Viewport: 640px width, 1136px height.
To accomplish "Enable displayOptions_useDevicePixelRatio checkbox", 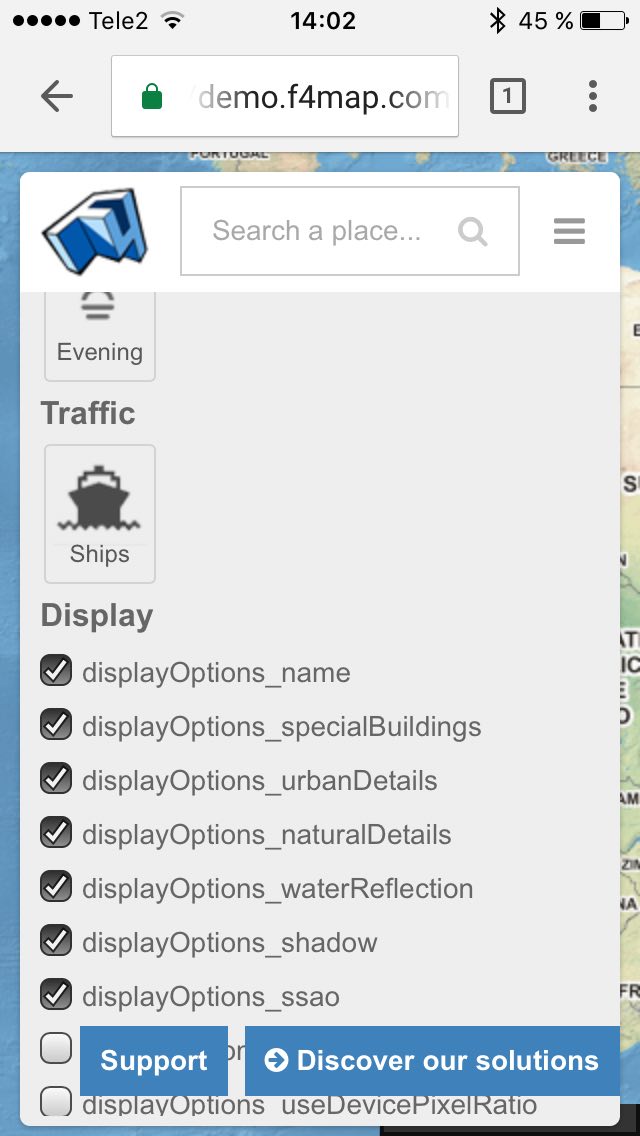I will click(x=56, y=1103).
